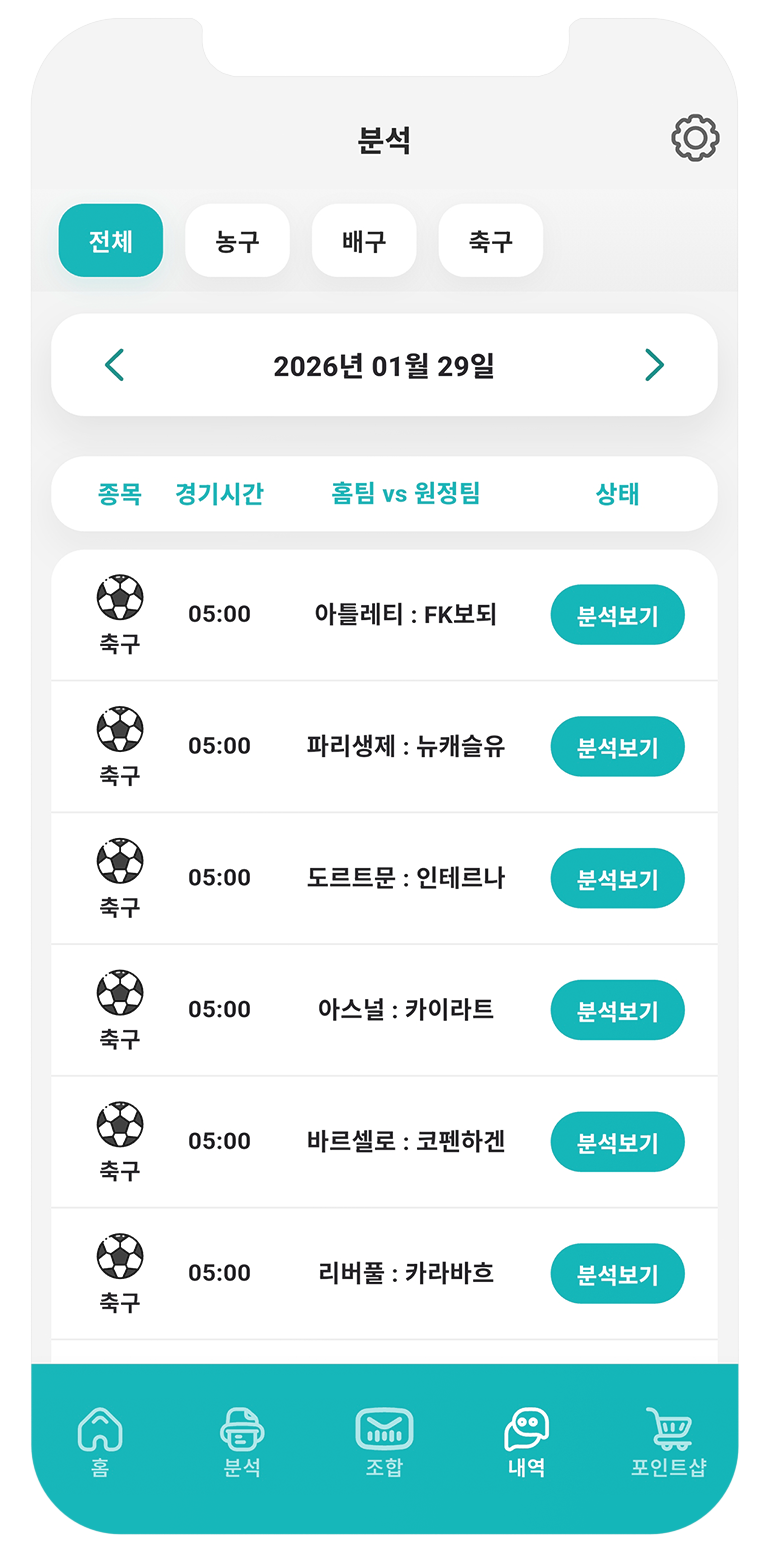
Task: Select the 전체 filter chip
Action: 111,241
